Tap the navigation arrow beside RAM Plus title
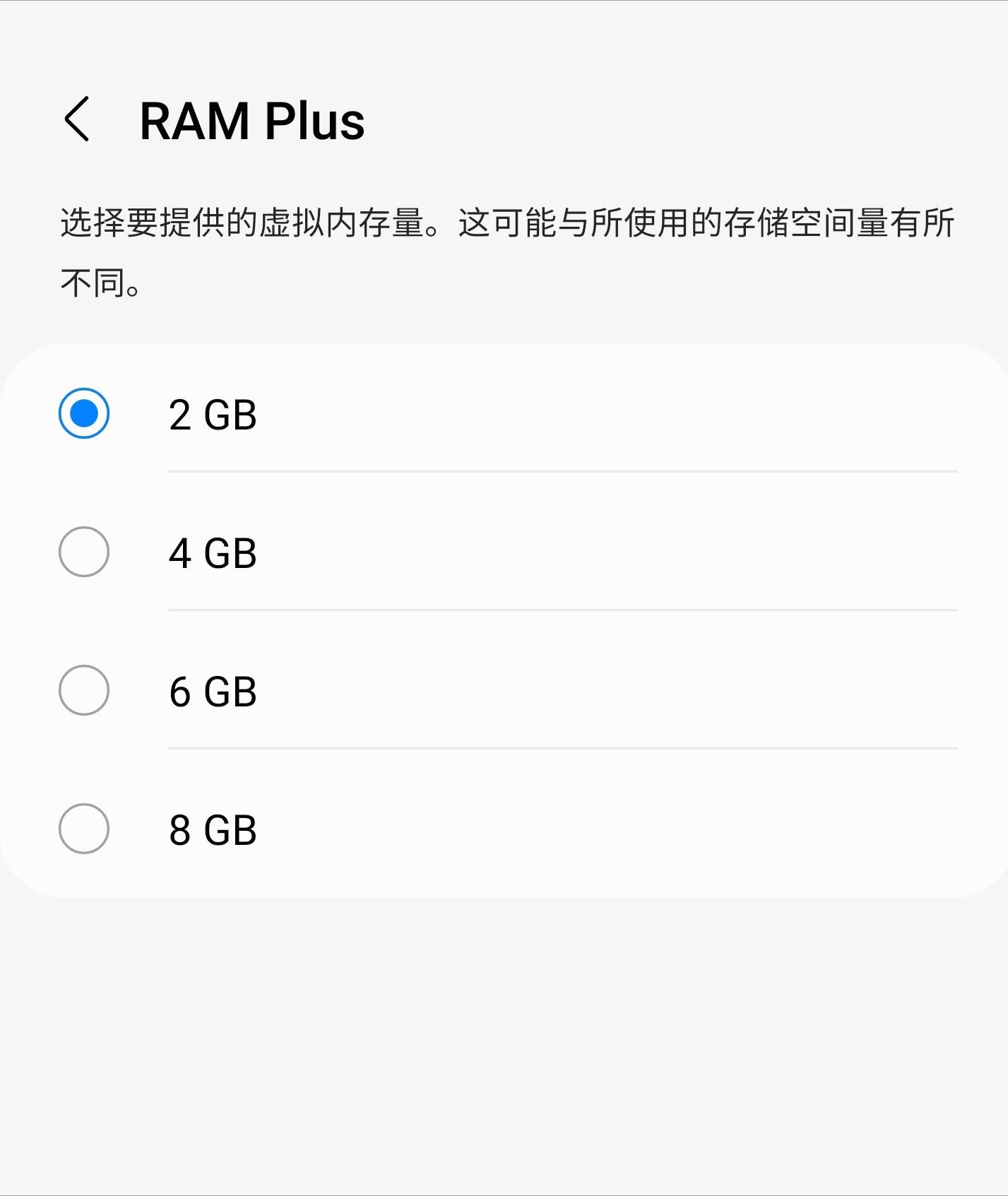The height and width of the screenshot is (1196, 1008). point(76,120)
